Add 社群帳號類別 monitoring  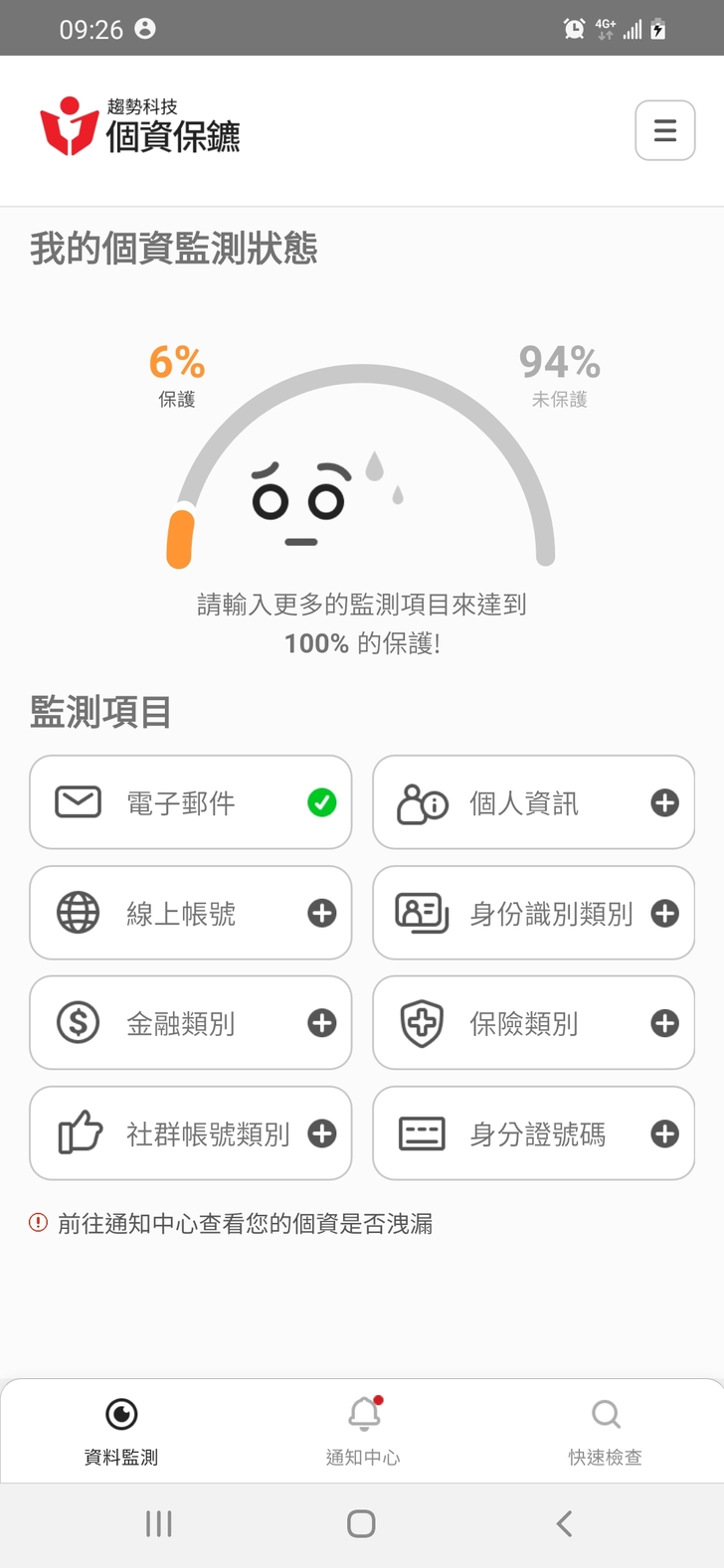[321, 1133]
